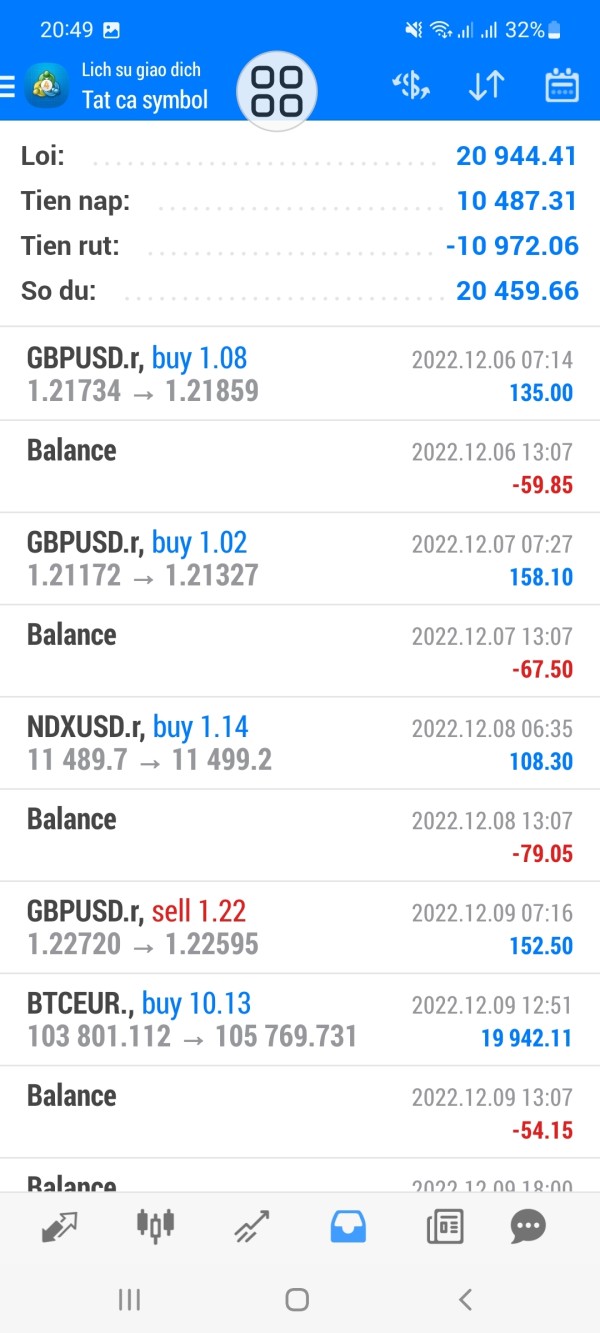This screenshot has width=600, height=1333.
Task: View the GBPUSD.r buy 1.02 trade
Action: [x=300, y=558]
